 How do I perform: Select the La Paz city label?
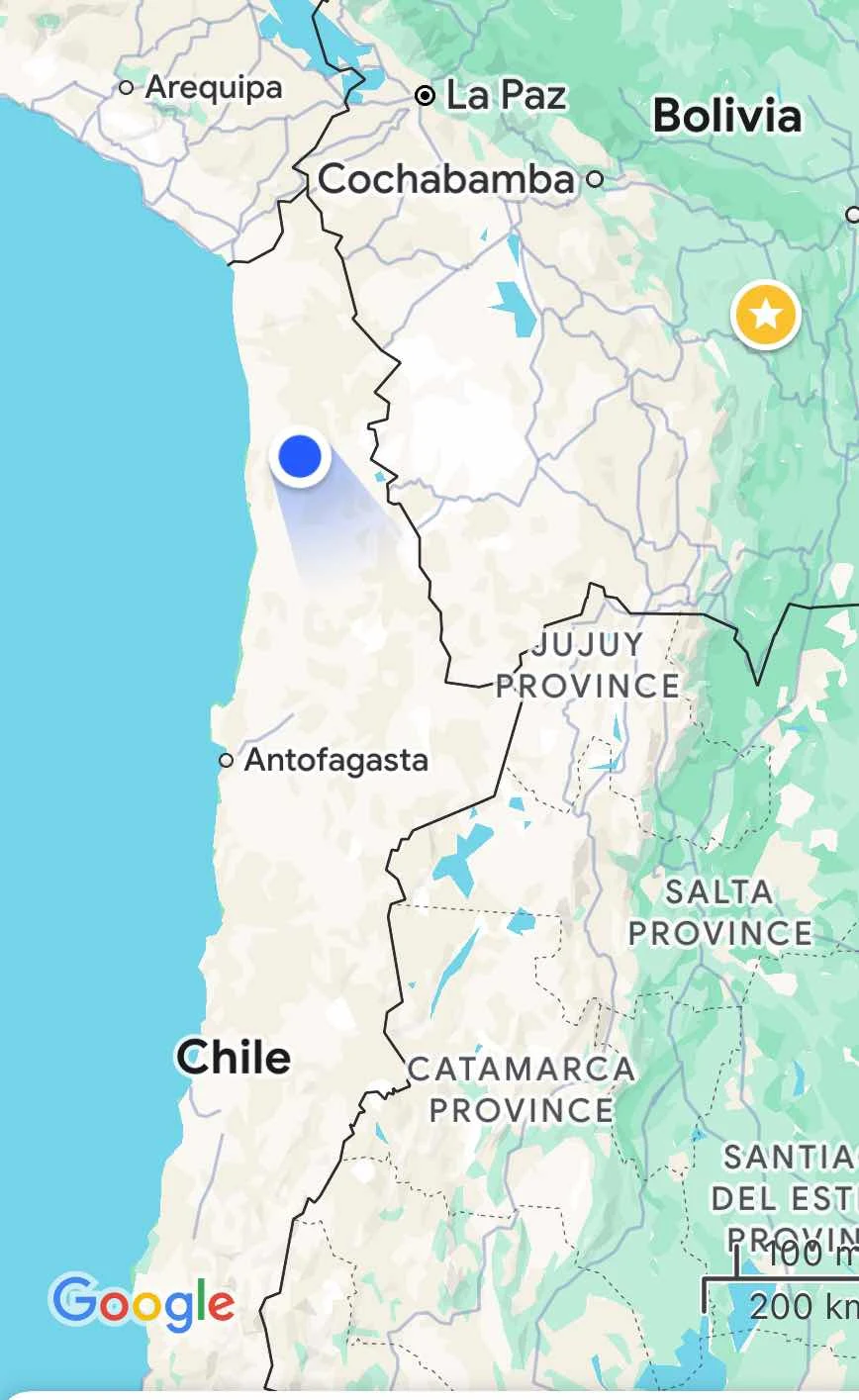[505, 96]
